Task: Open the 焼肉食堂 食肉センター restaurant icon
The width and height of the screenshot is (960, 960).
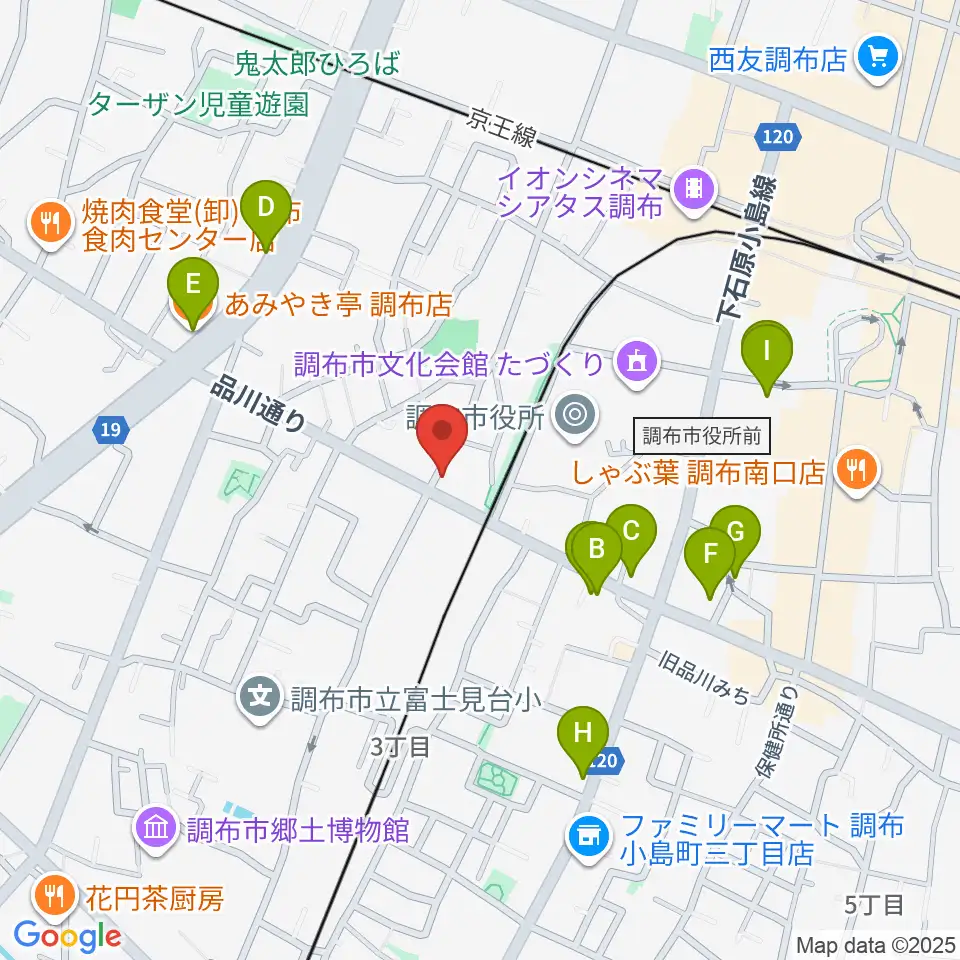Action: pyautogui.click(x=51, y=225)
